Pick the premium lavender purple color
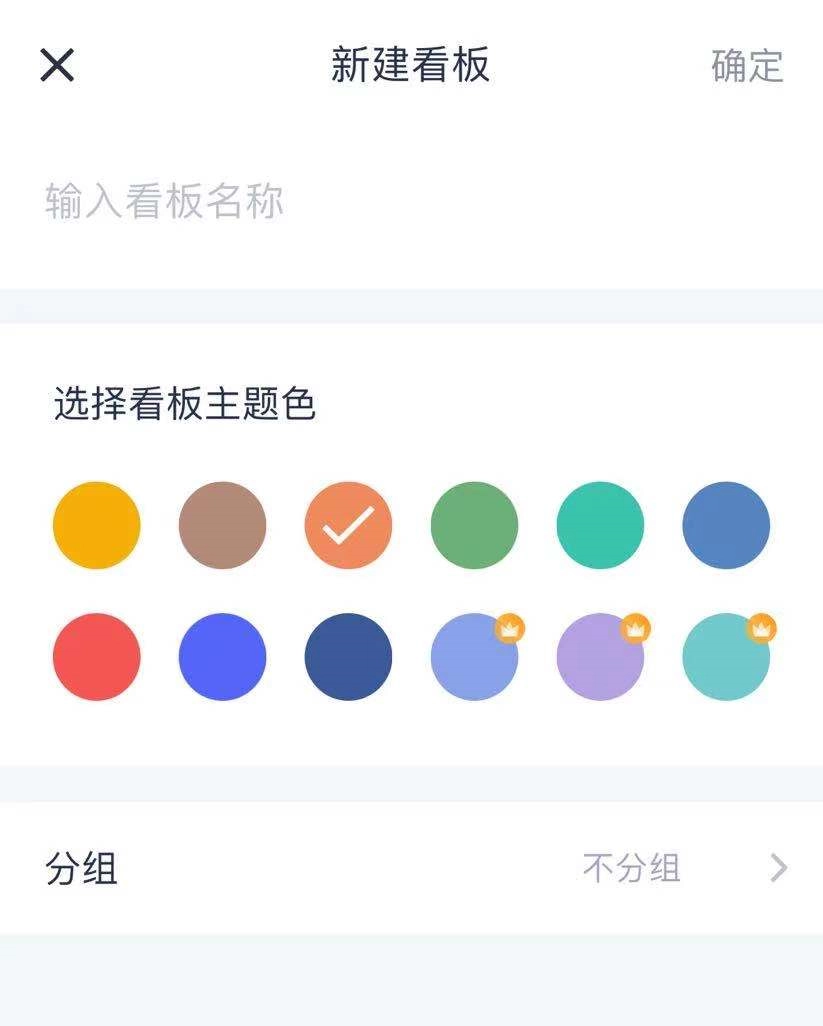823x1026 pixels. pos(601,657)
